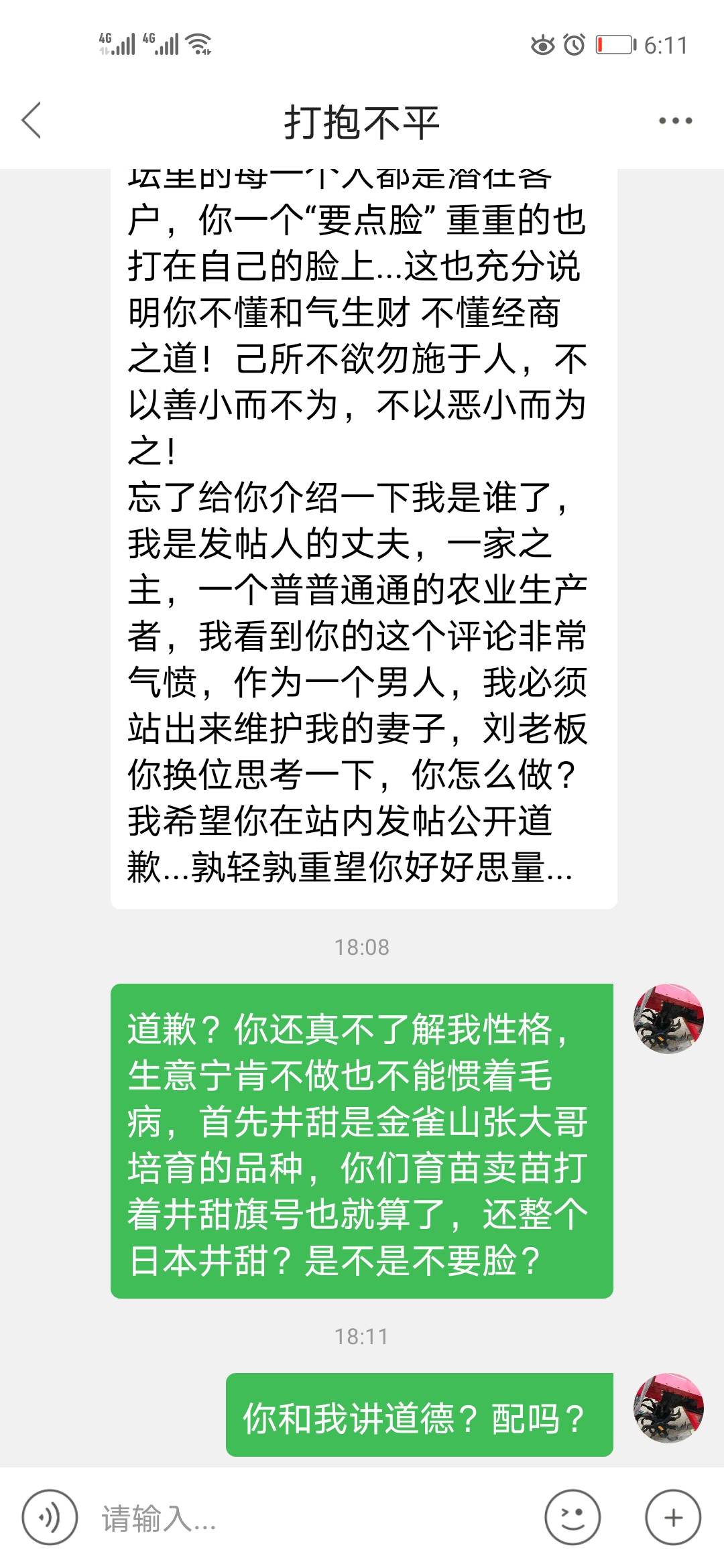Open the plus attachment menu
The width and height of the screenshot is (724, 1568).
click(673, 1518)
